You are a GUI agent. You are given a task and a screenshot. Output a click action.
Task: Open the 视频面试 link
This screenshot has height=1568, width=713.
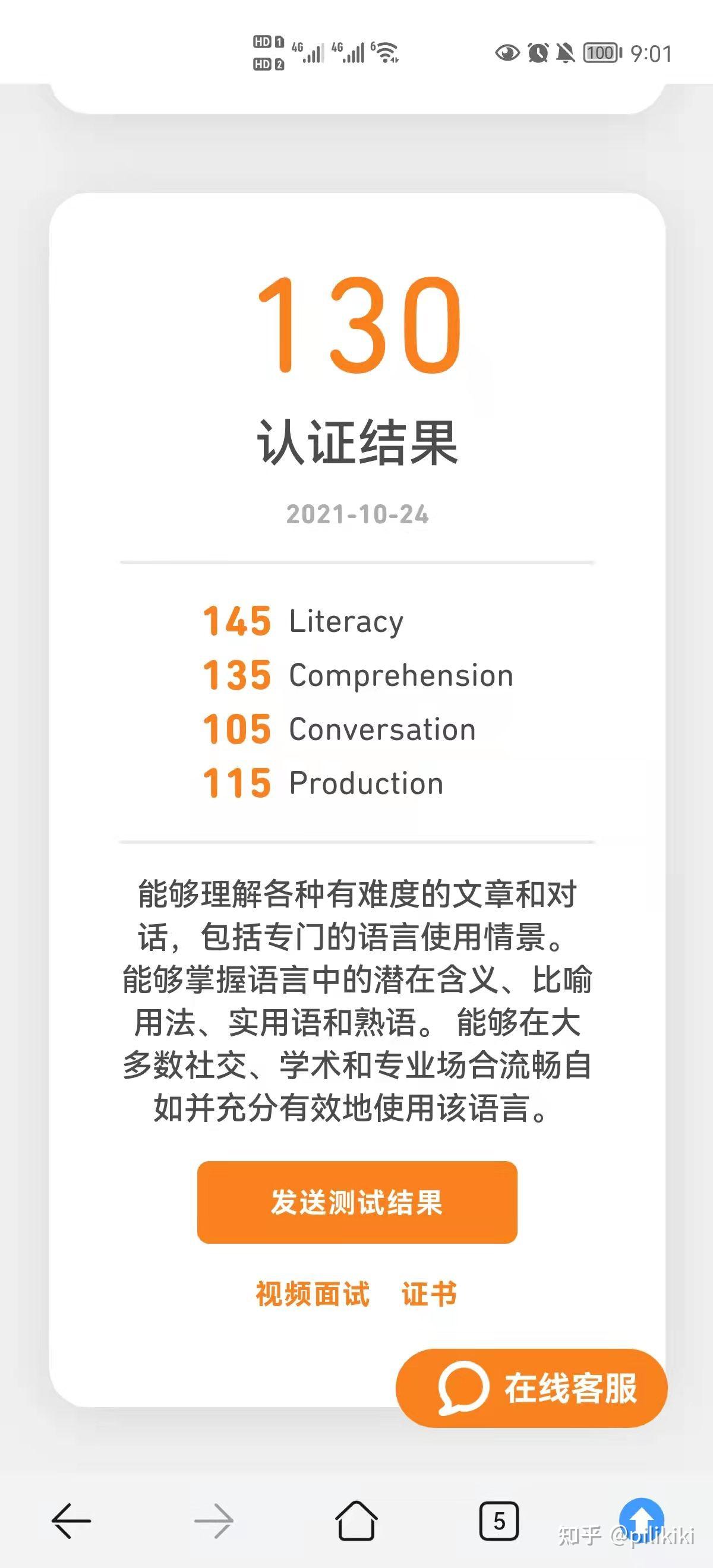point(313,1294)
